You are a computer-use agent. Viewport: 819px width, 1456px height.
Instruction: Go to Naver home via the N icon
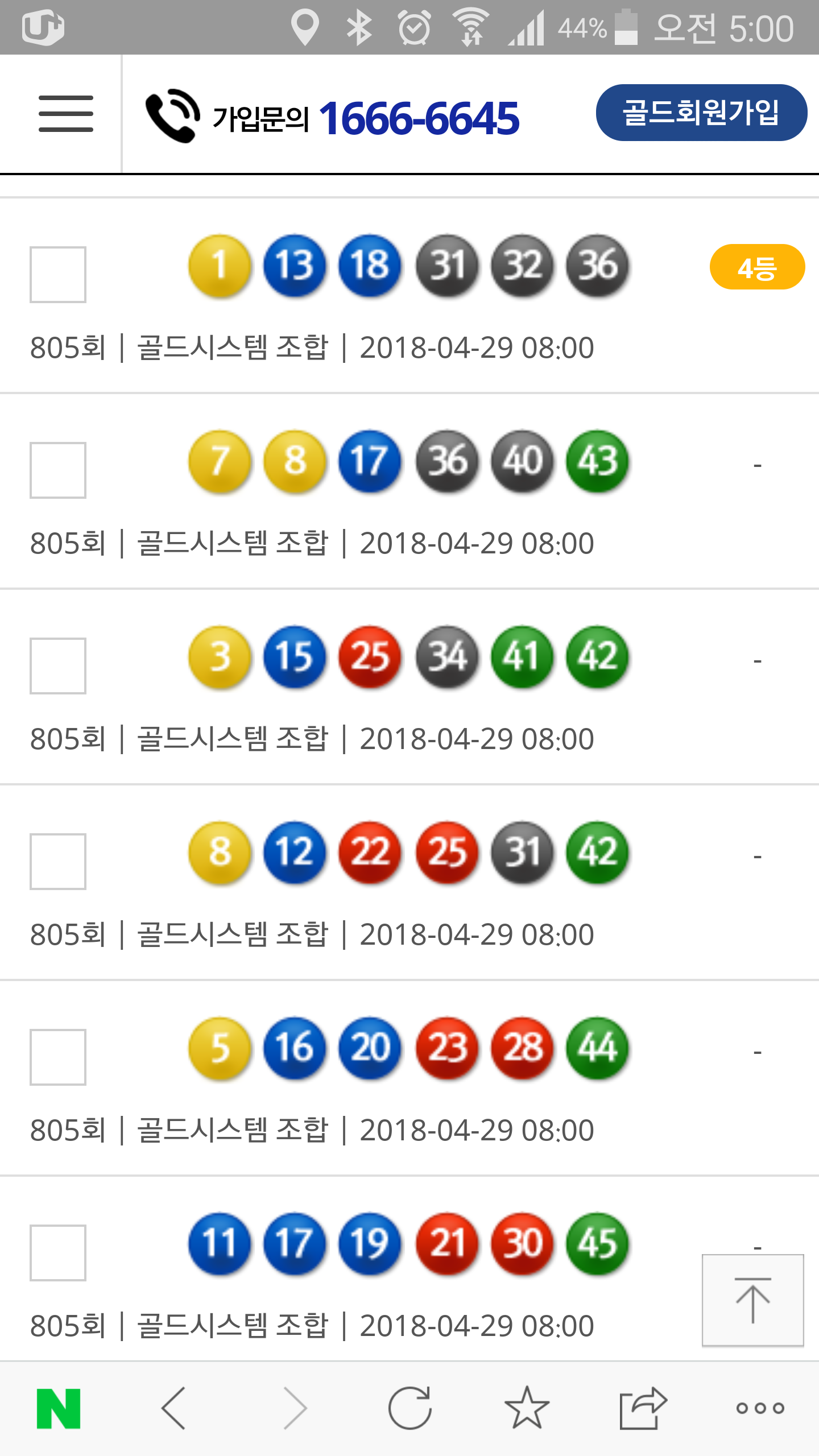[x=59, y=1408]
